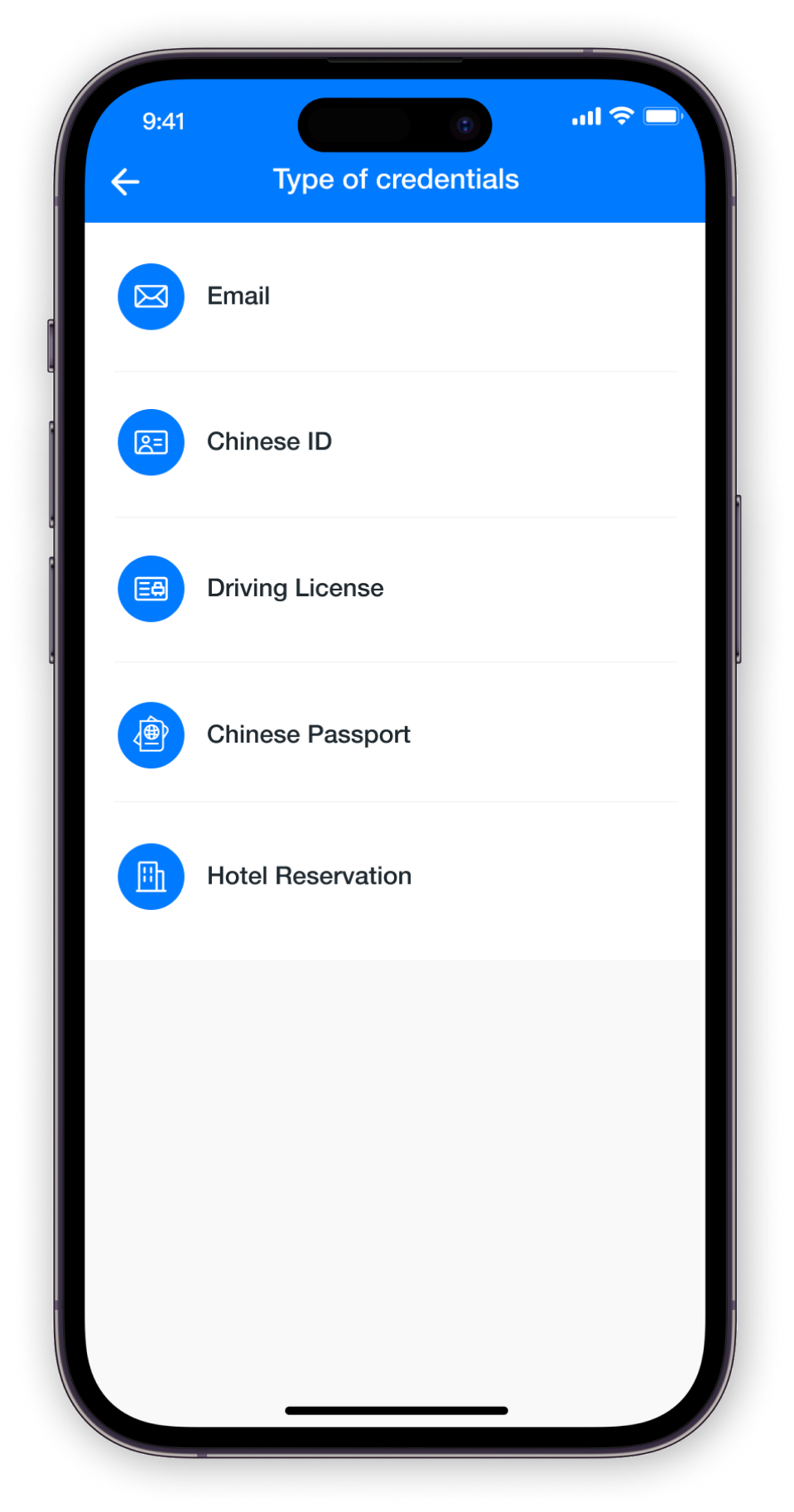Go back using the arrow icon
This screenshot has height=1512, width=794.
(x=125, y=181)
